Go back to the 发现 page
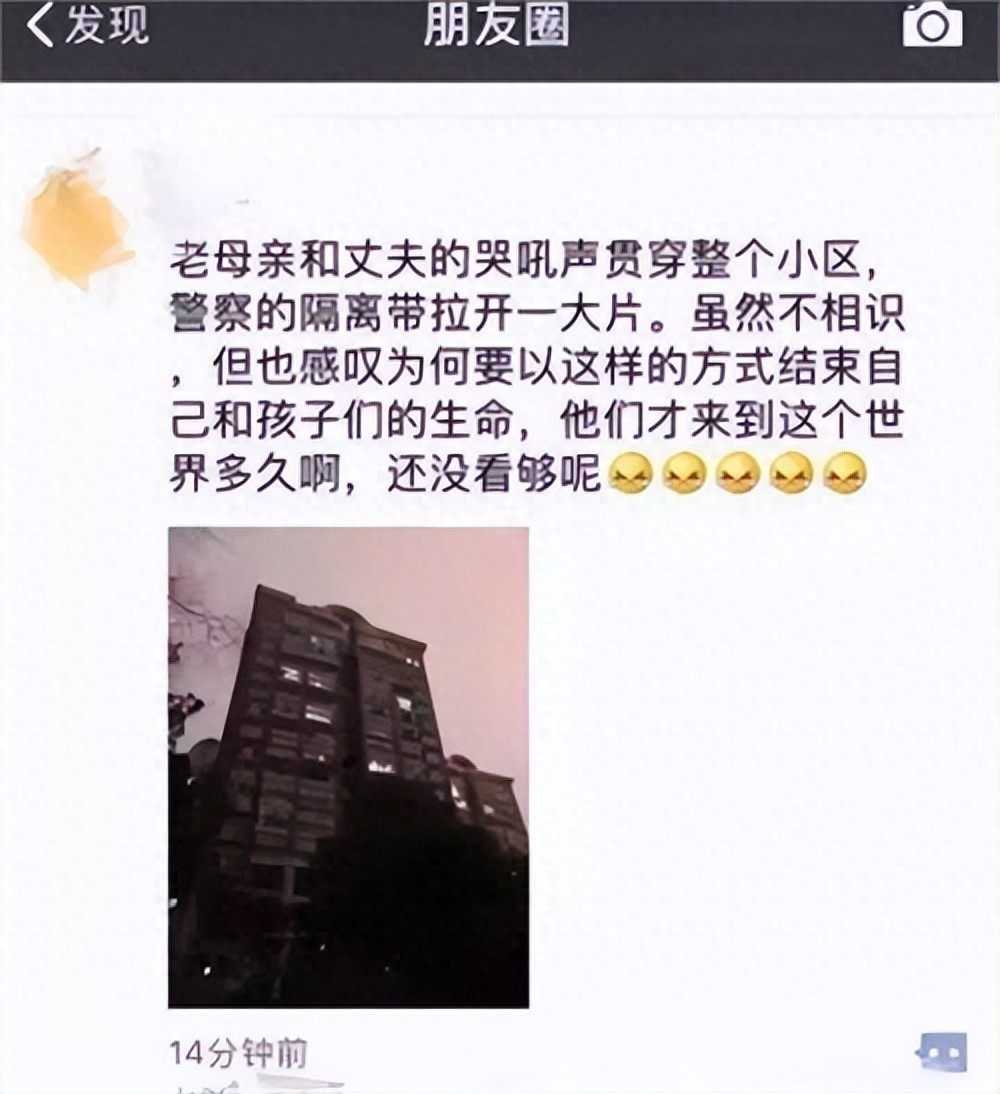1000x1094 pixels. point(88,27)
